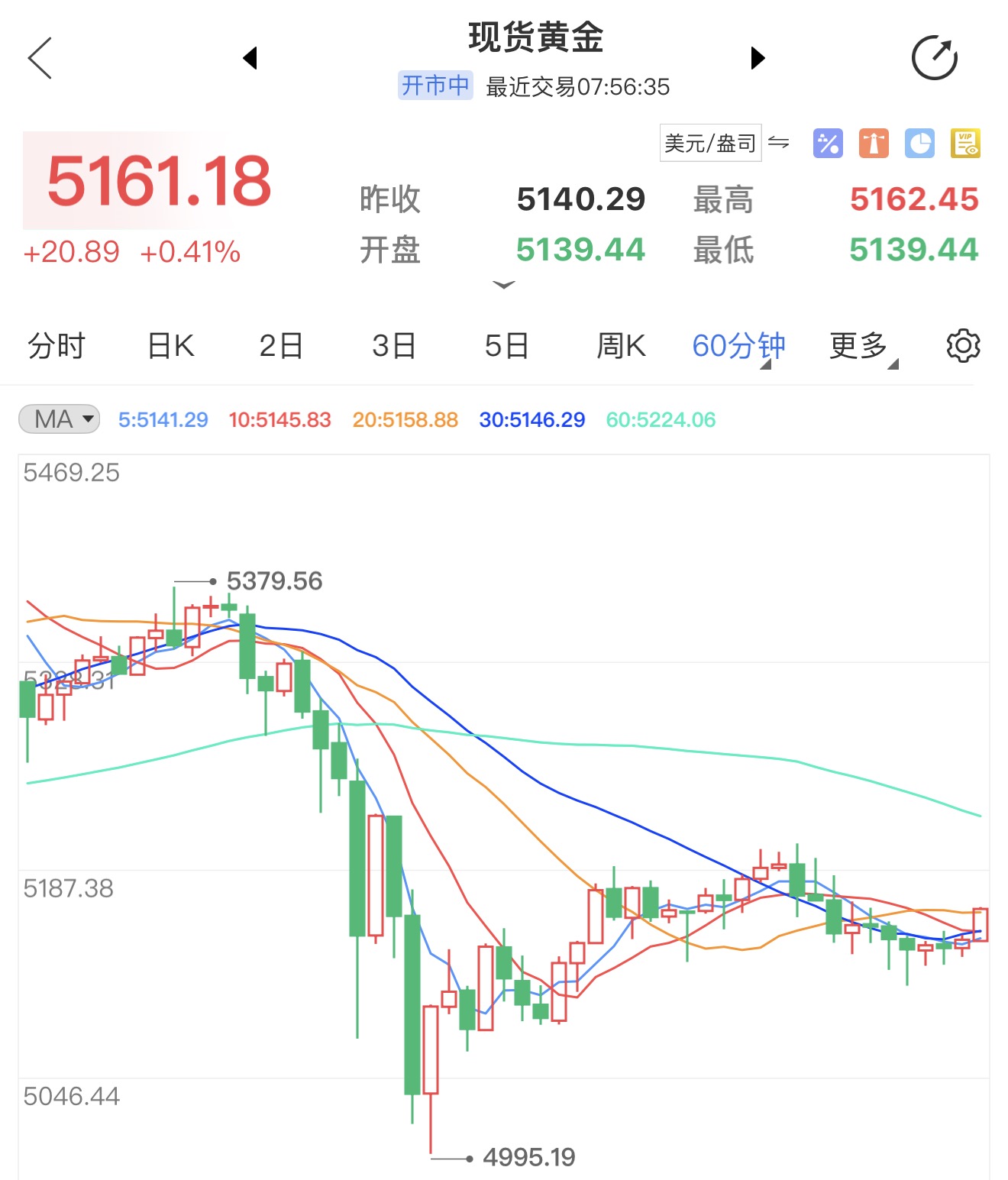Go back using the top-left arrow
Screen dimensions: 1008x1180
[x=40, y=58]
